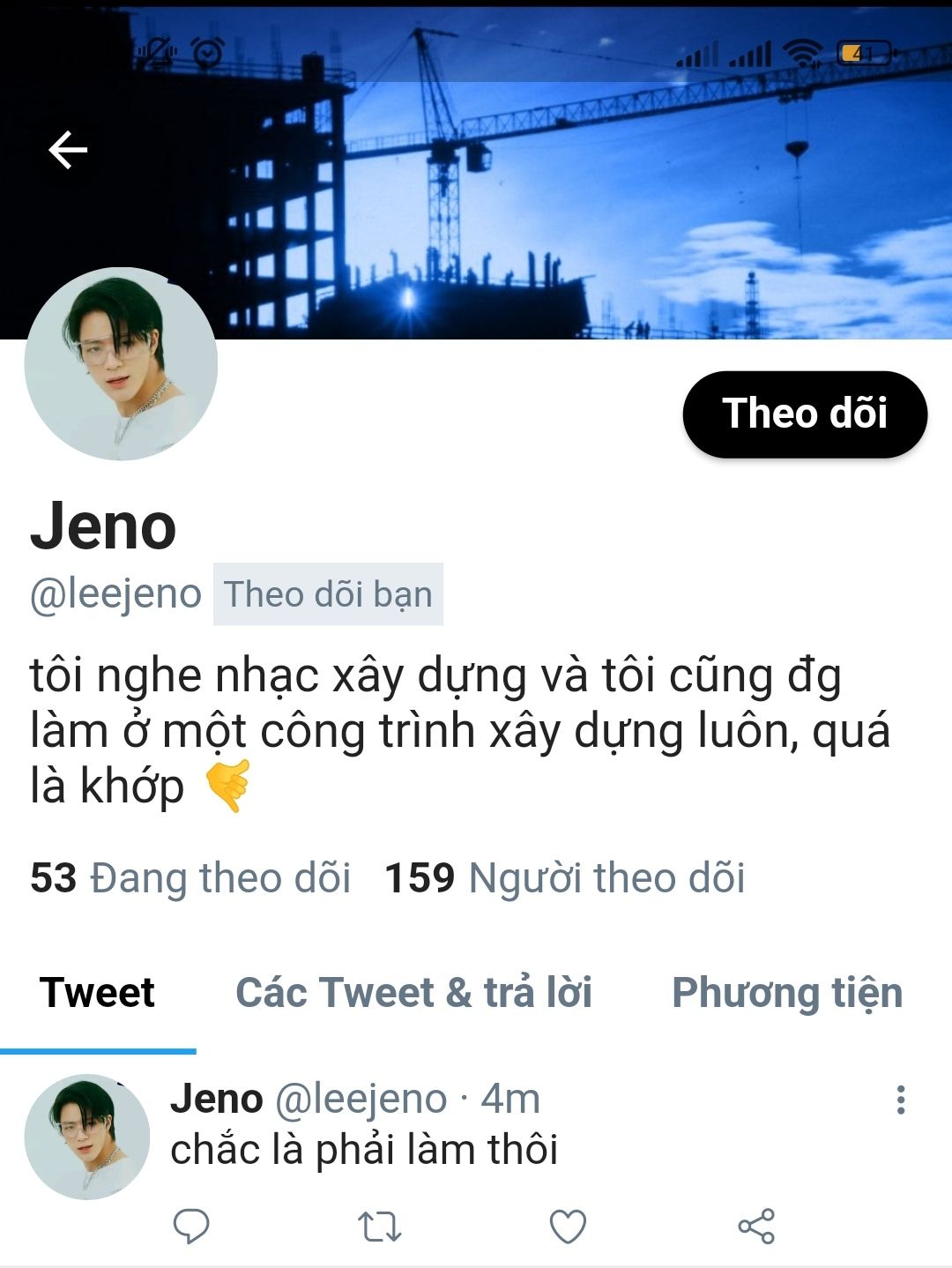This screenshot has height=1268, width=952.
Task: Switch to the Phương tiện tab
Action: point(786,993)
